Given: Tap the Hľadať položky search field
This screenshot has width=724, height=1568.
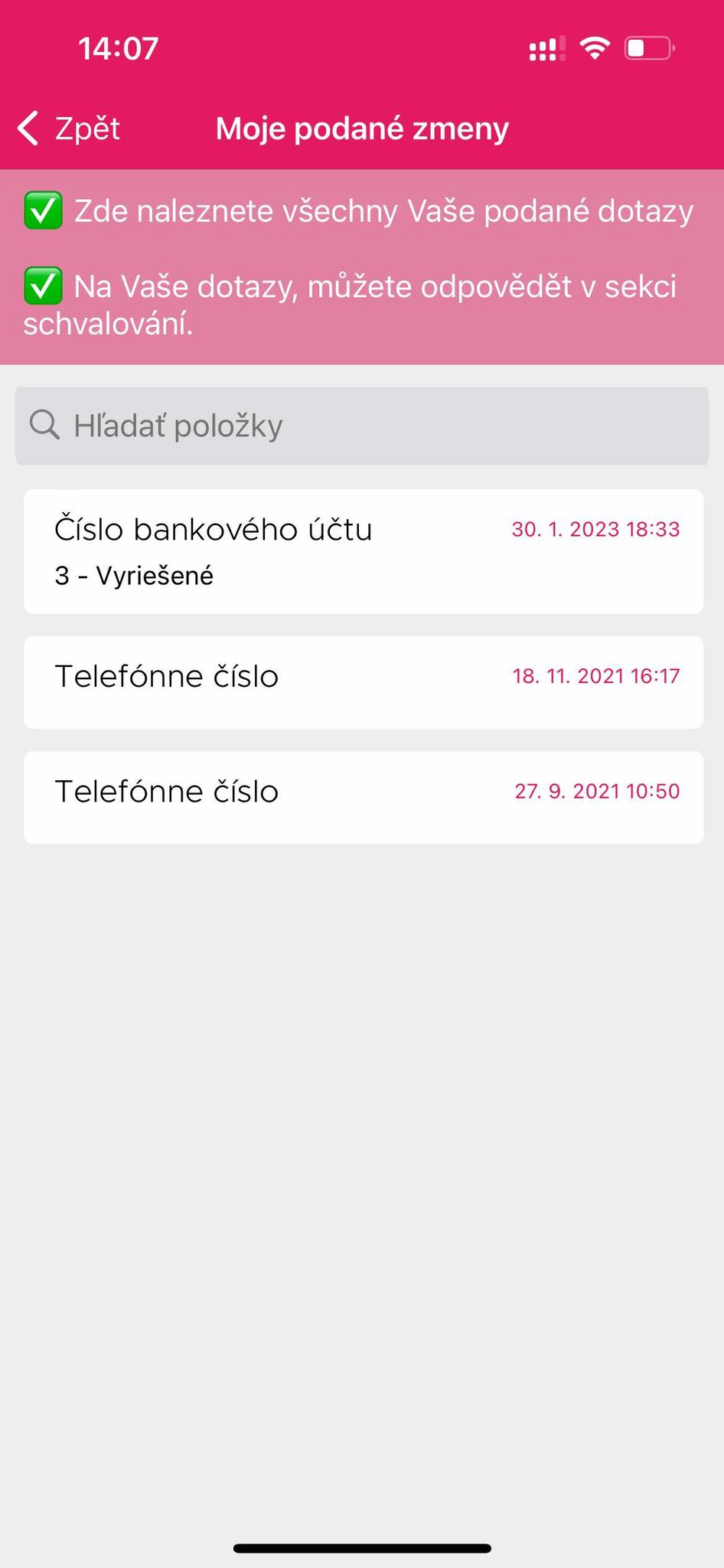Looking at the screenshot, I should click(x=362, y=426).
